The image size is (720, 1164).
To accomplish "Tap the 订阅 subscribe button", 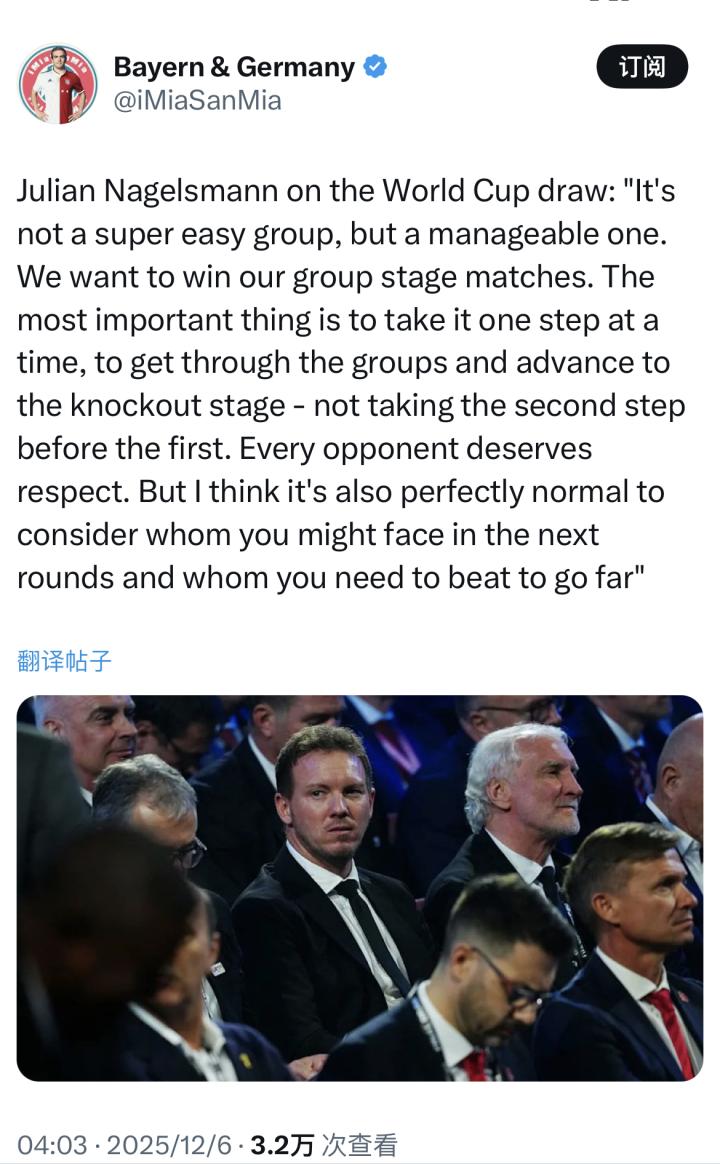I will pyautogui.click(x=642, y=68).
